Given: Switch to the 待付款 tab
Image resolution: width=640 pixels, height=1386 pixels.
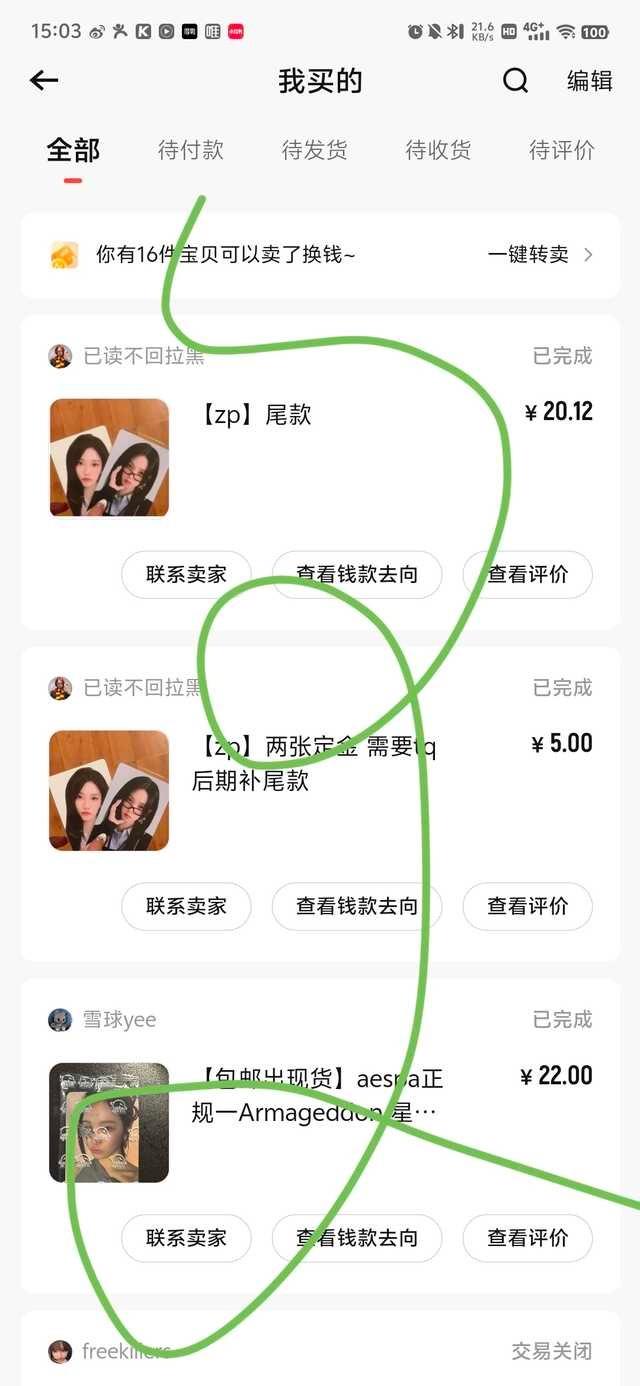Looking at the screenshot, I should (x=190, y=150).
